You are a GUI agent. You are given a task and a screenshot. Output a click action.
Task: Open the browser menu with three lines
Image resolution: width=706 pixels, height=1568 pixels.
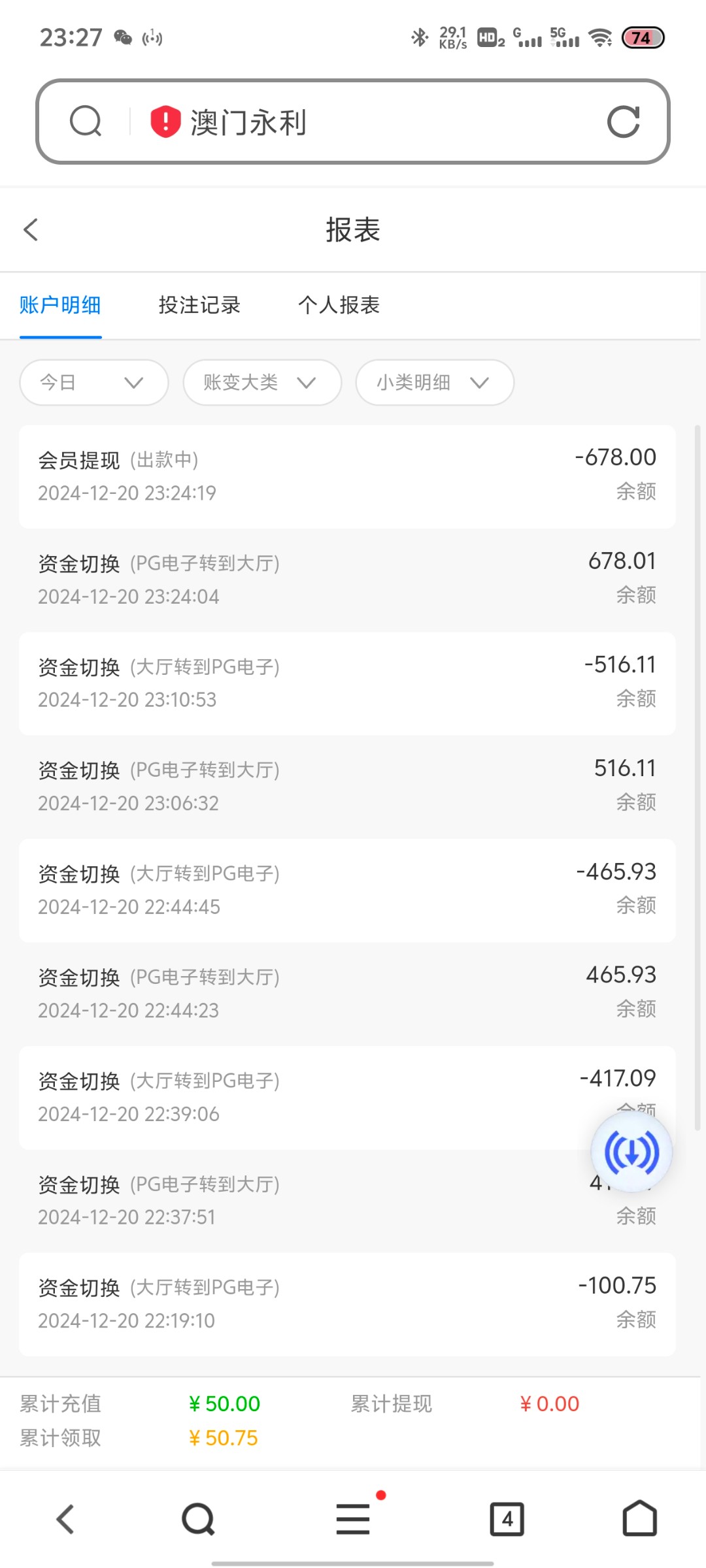click(353, 1519)
